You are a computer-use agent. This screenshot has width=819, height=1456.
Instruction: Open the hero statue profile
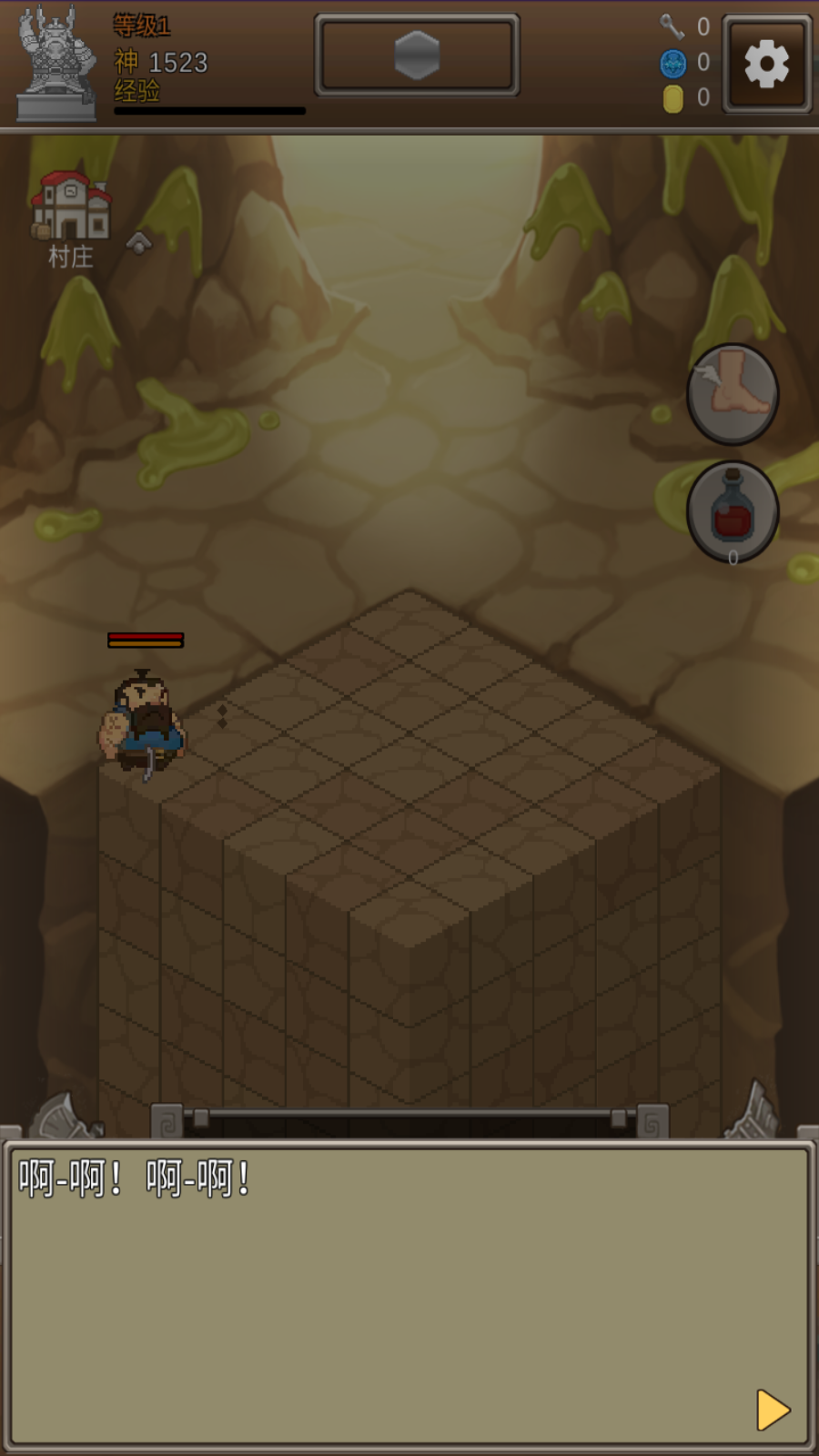[56, 64]
